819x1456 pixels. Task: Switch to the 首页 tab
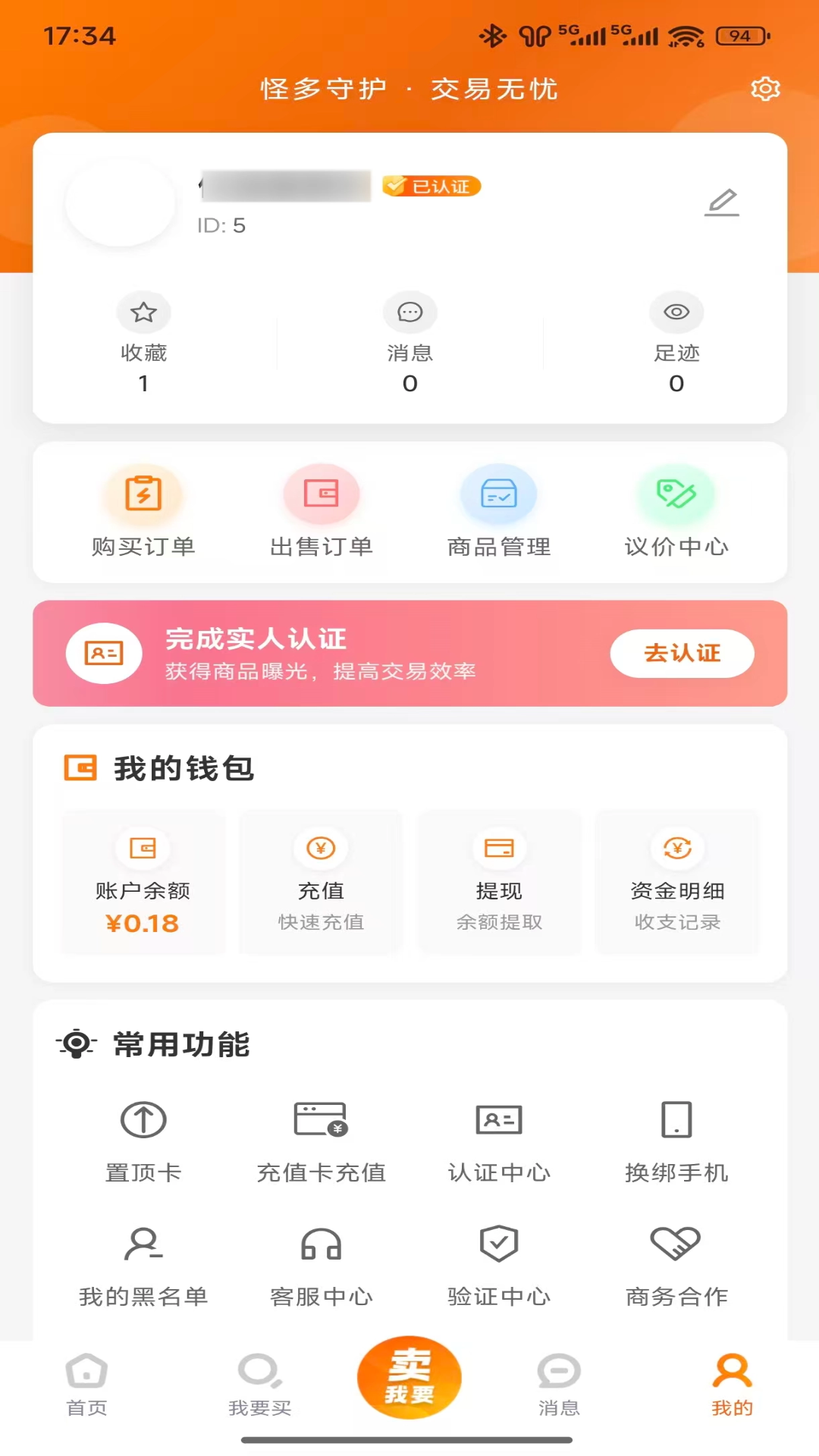(x=86, y=1385)
